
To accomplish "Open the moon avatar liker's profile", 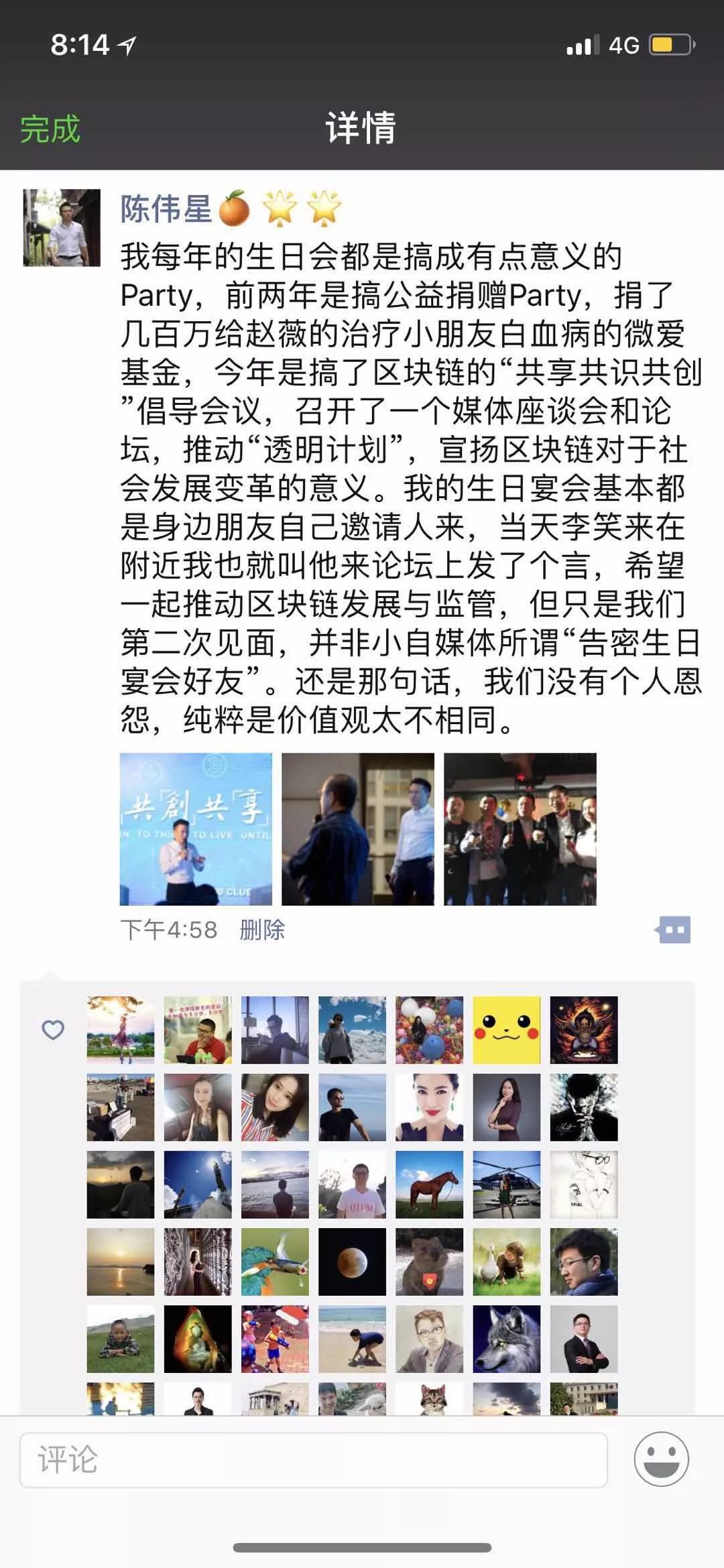I will (352, 1262).
